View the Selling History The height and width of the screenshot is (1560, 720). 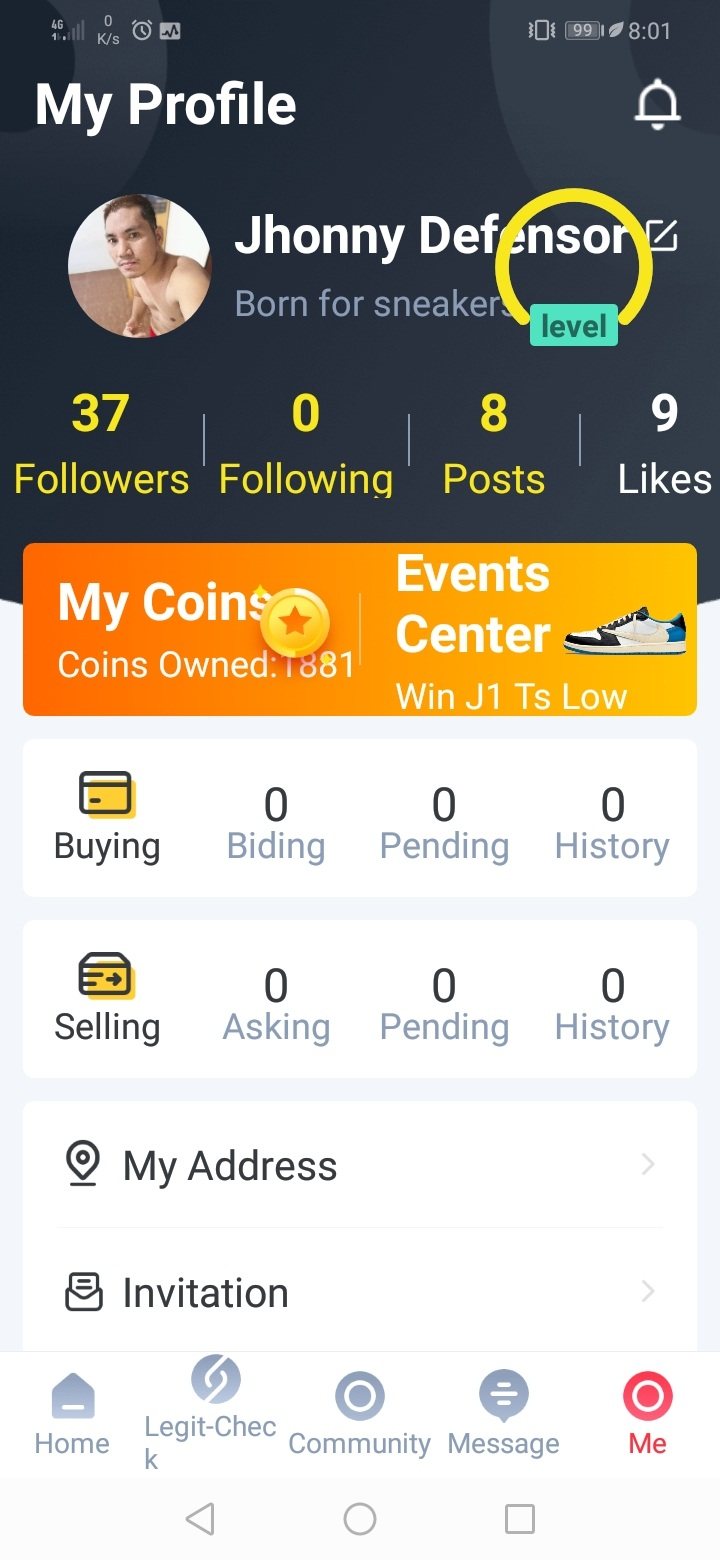(612, 1005)
